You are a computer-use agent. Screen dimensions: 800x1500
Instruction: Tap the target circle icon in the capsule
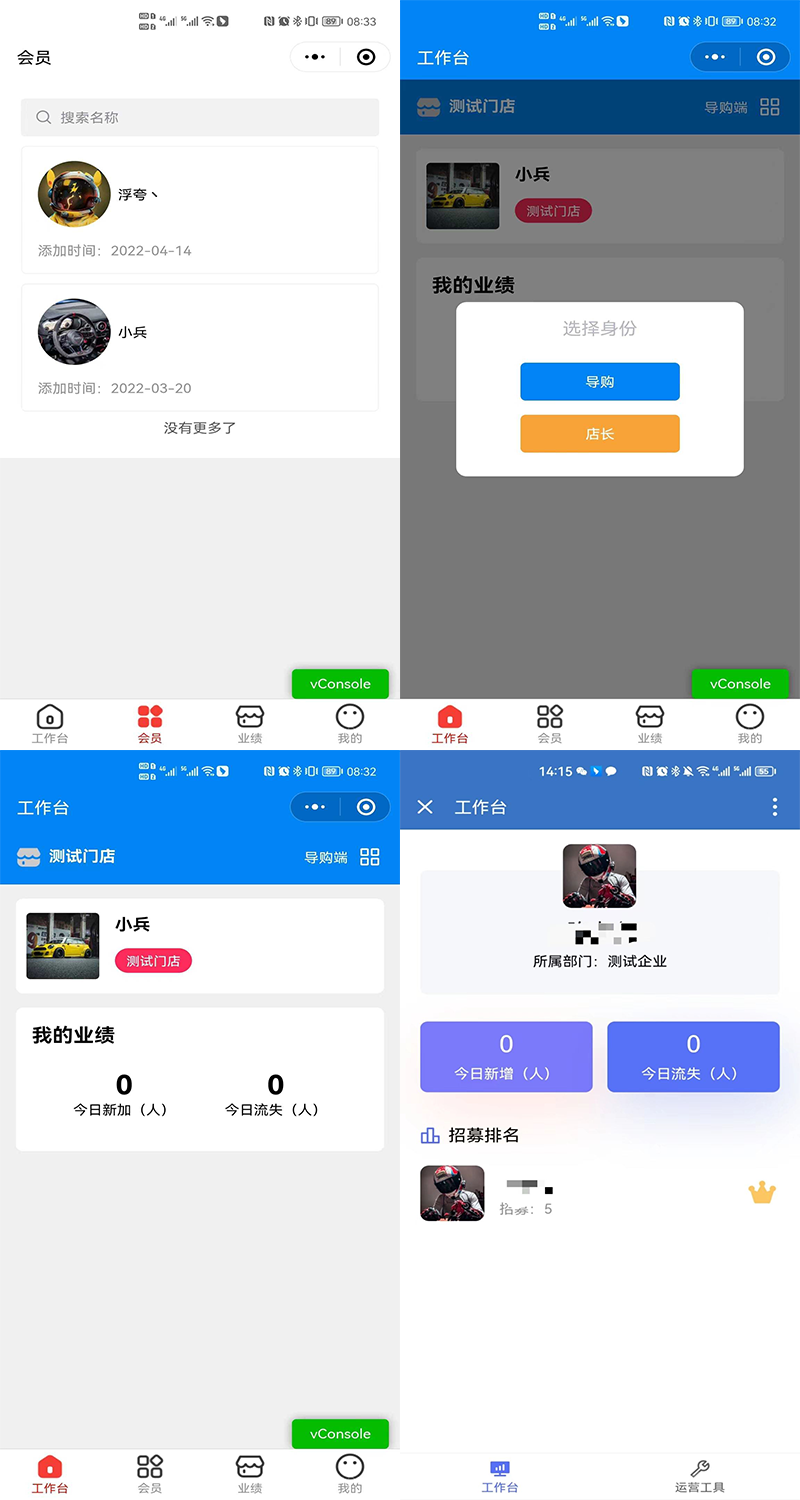[365, 57]
